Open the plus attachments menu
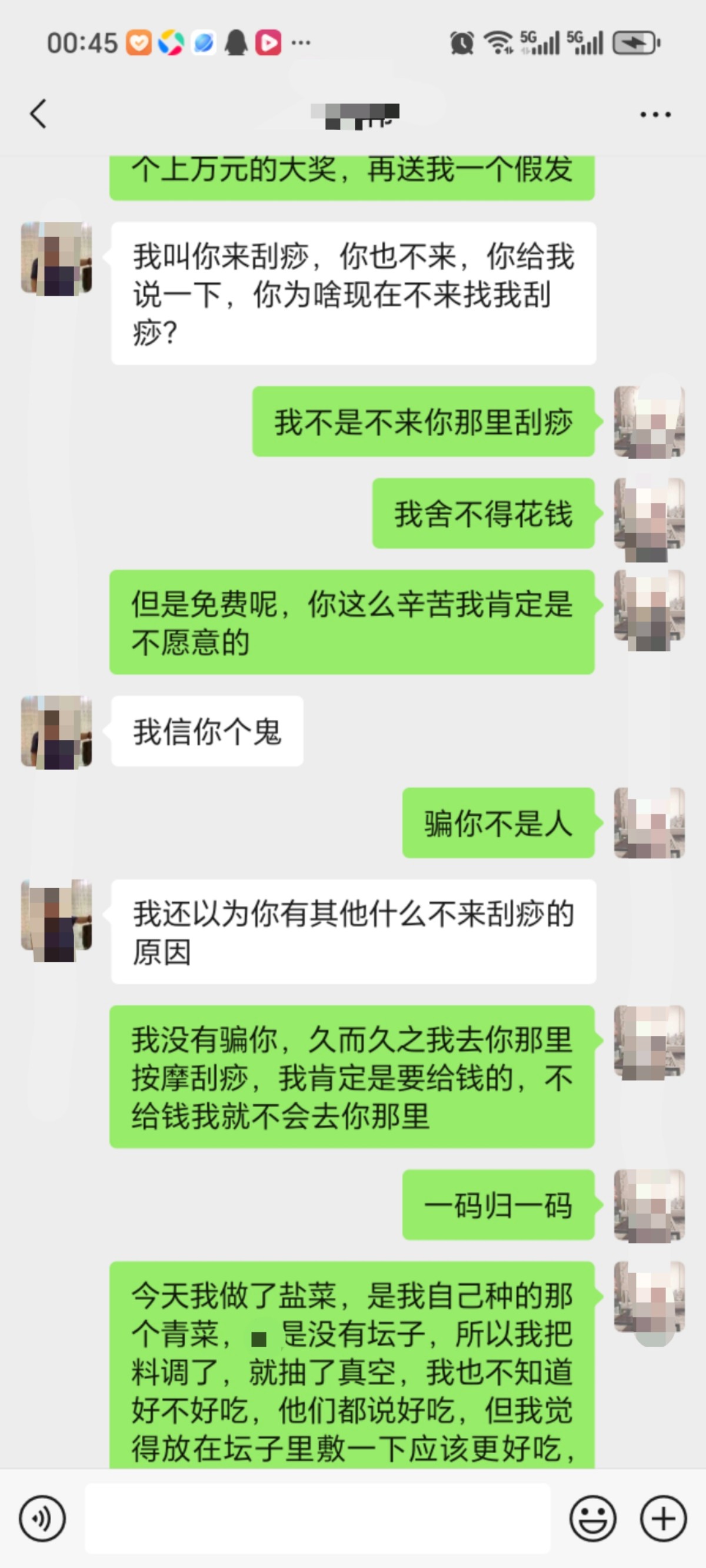This screenshot has width=706, height=1568. (663, 1518)
